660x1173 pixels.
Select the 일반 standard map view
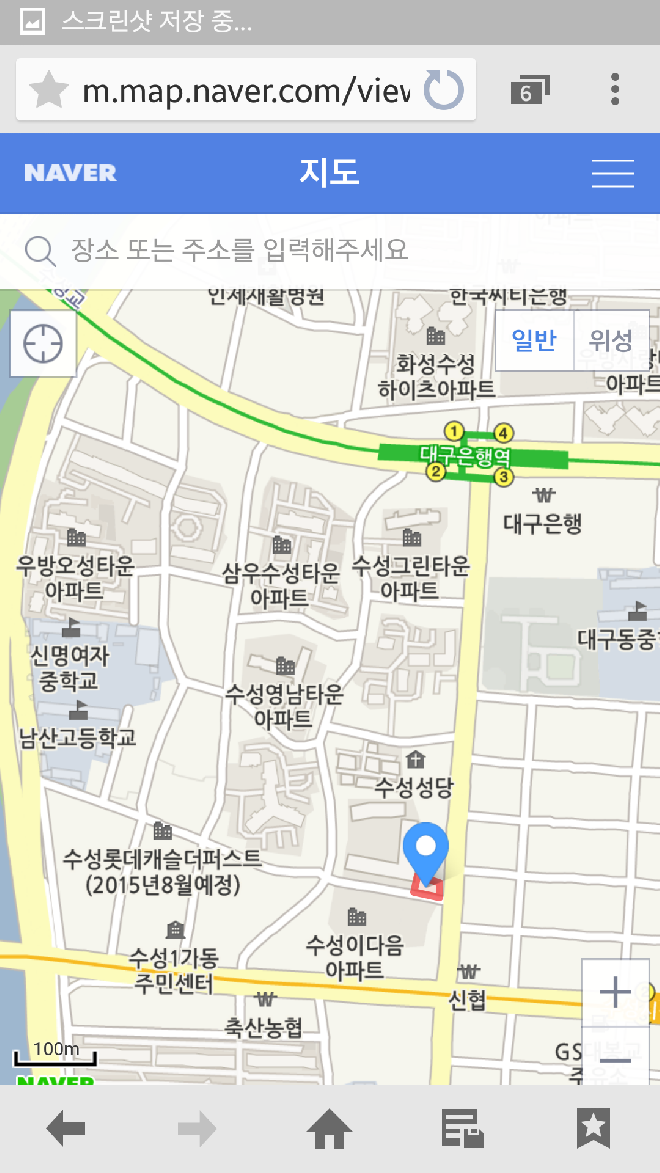(x=534, y=340)
